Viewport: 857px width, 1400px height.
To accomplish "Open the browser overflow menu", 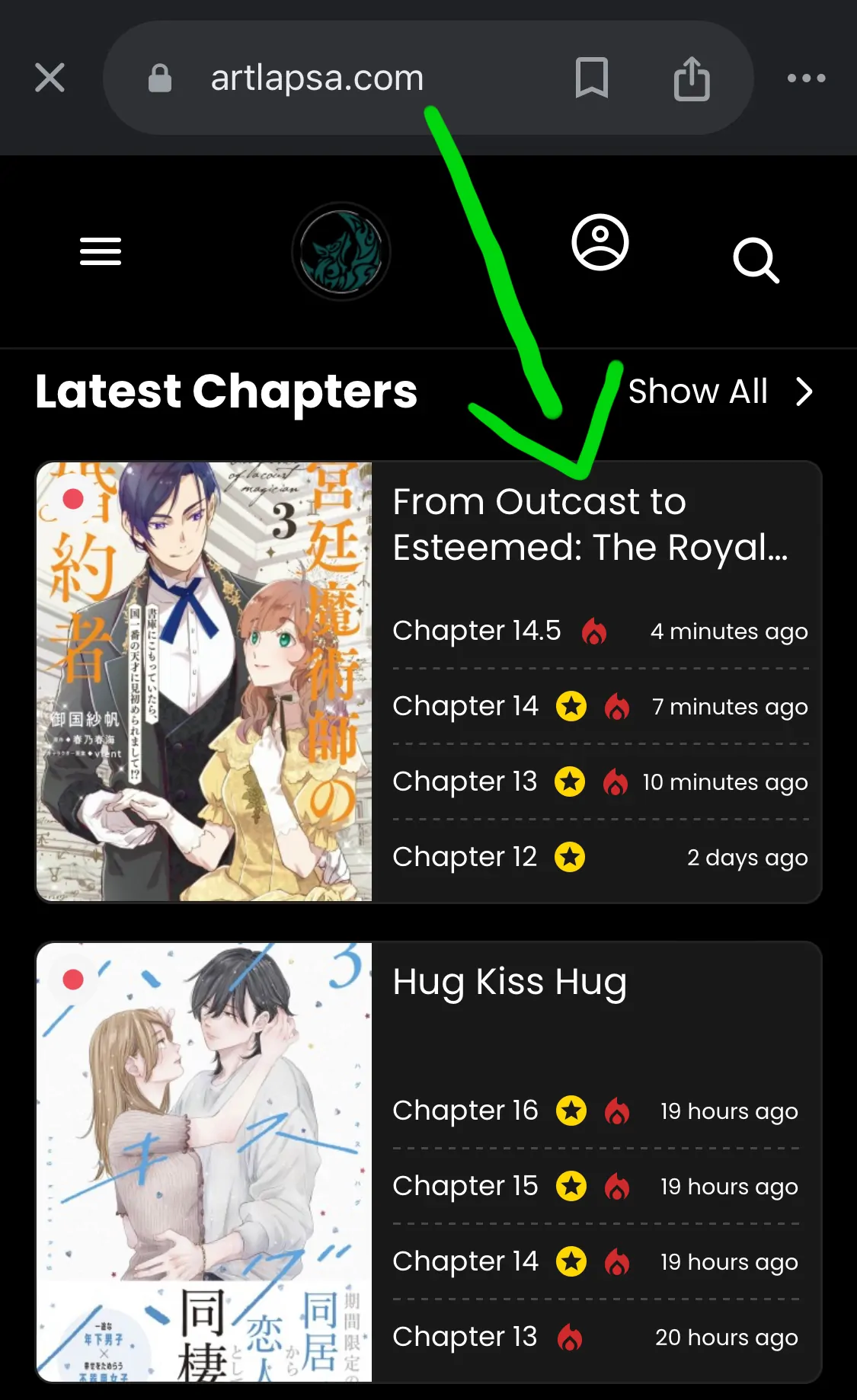I will (x=806, y=78).
